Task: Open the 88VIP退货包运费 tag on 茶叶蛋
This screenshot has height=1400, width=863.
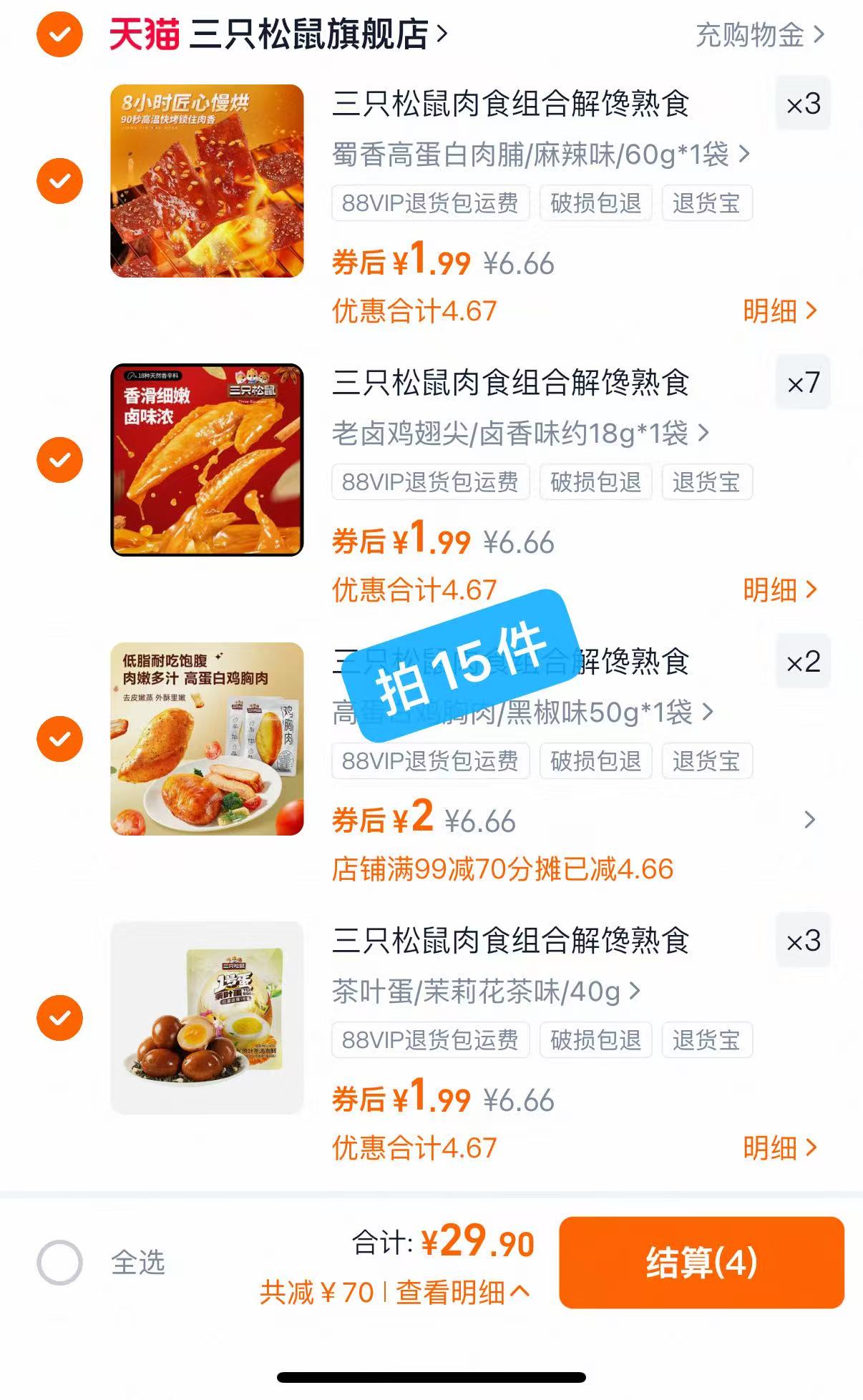Action: click(431, 1040)
